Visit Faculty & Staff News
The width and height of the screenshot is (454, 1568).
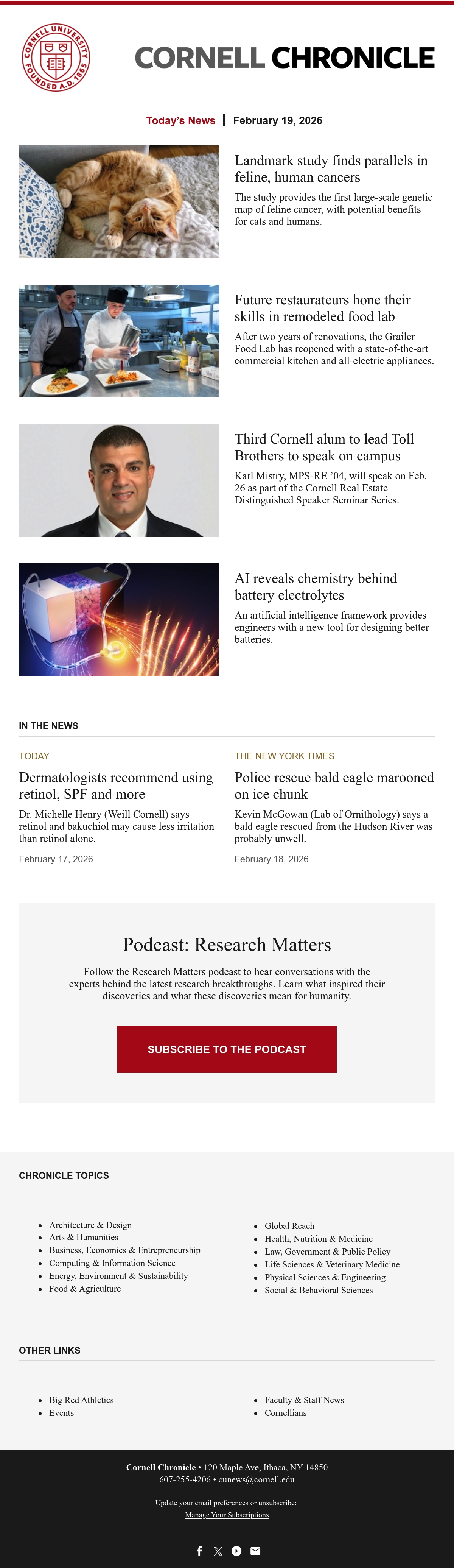point(304,1400)
